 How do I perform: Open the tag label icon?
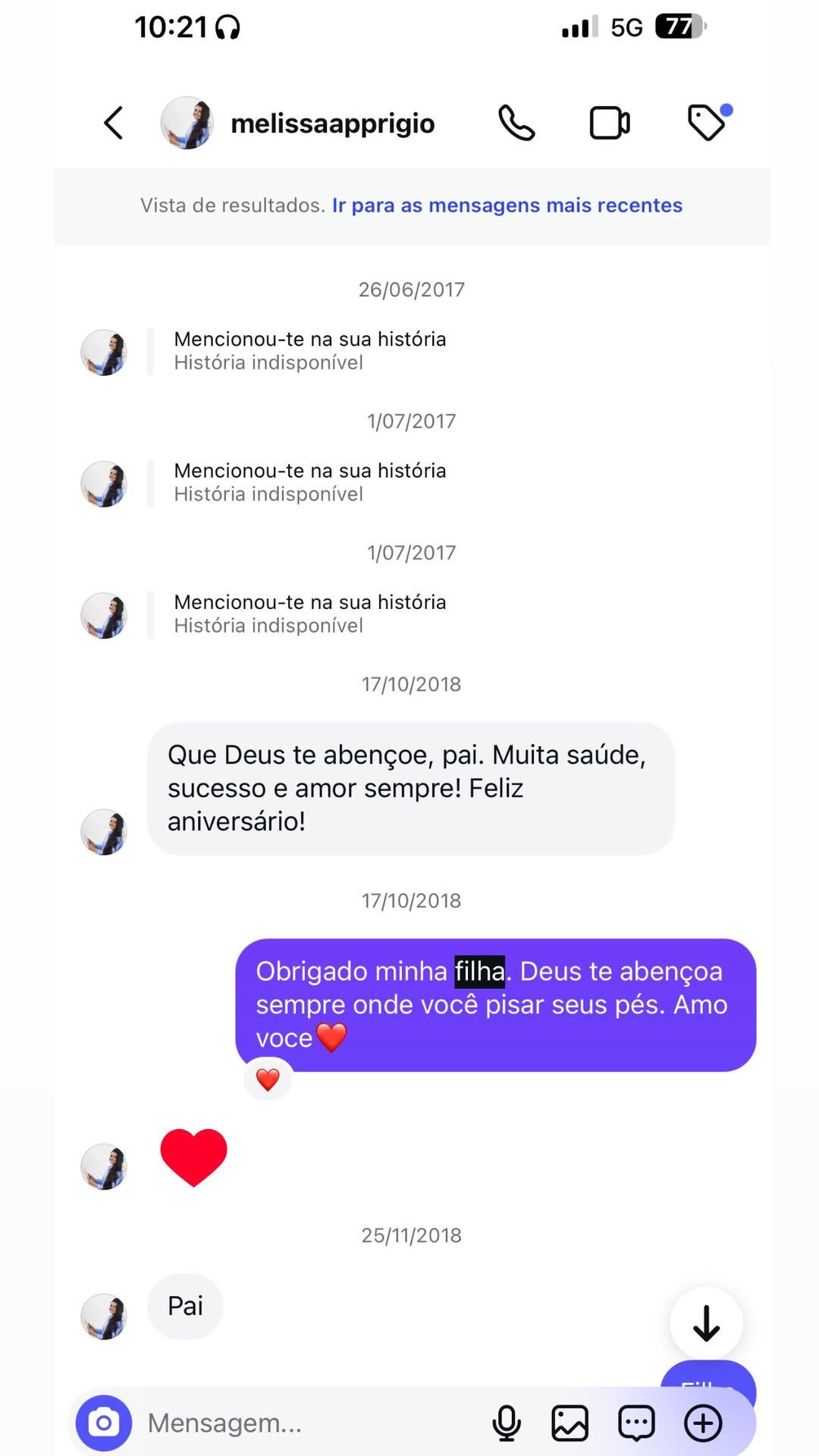point(707,123)
